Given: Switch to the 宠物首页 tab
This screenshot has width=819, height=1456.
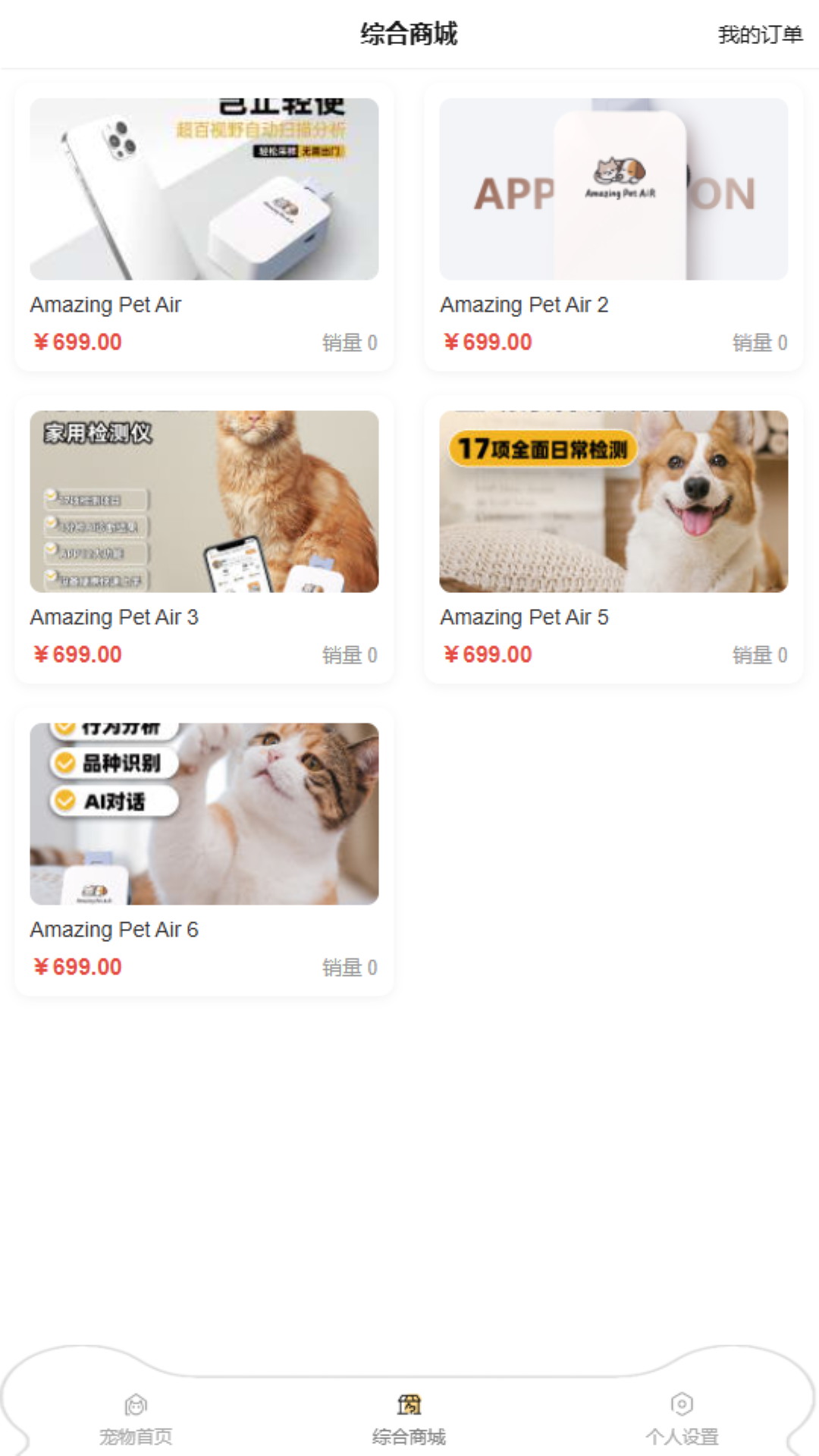Looking at the screenshot, I should pos(136,1419).
